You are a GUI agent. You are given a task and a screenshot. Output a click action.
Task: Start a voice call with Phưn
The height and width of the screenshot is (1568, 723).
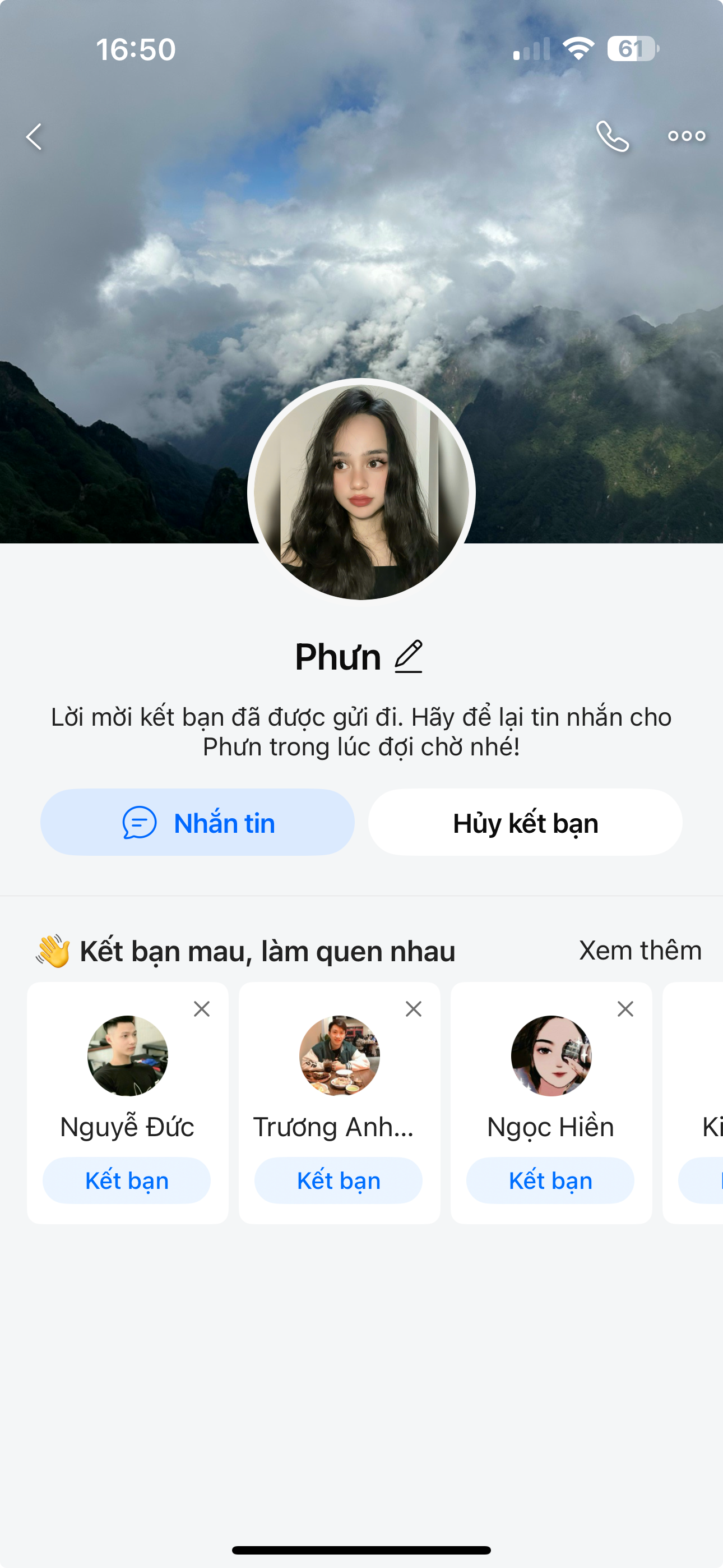(x=611, y=136)
